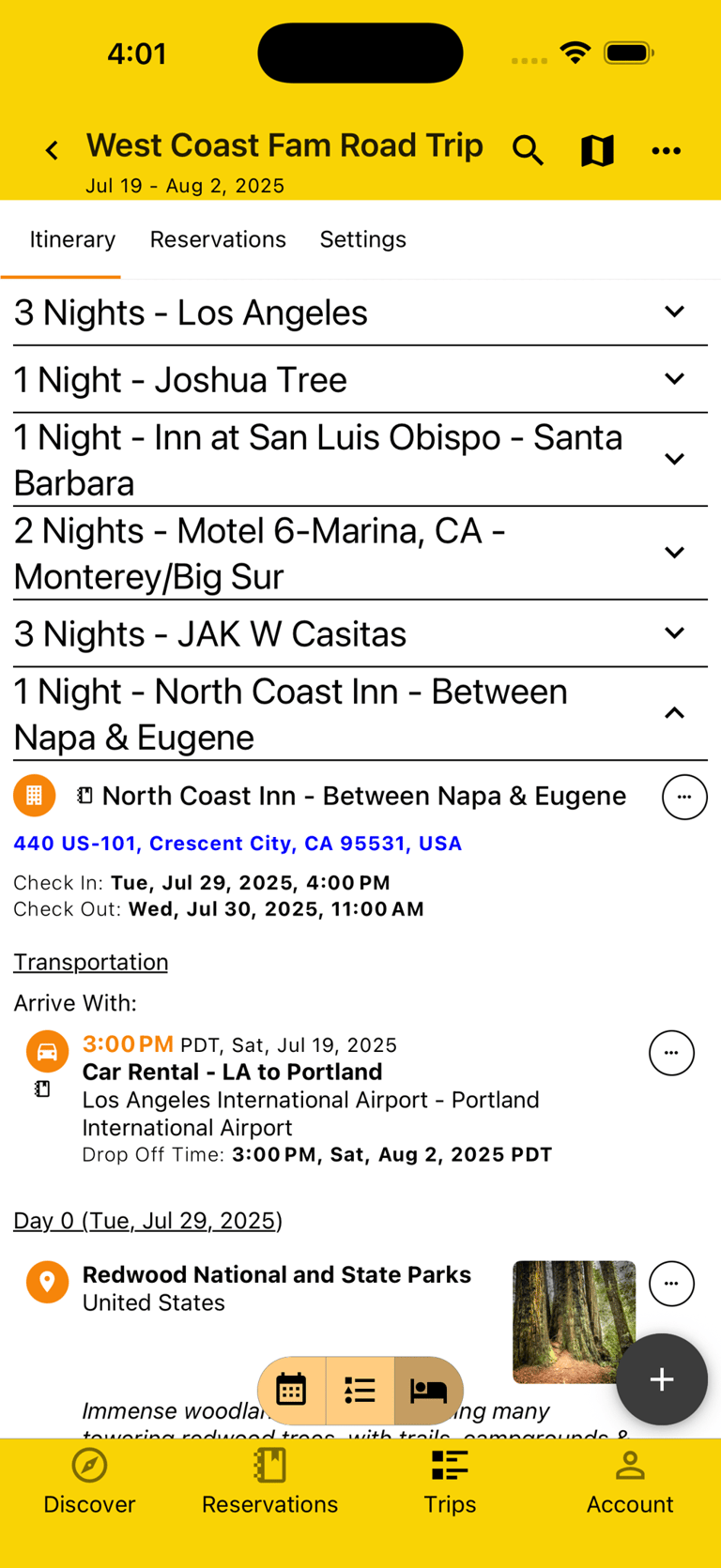The image size is (721, 1568).
Task: Tap the orange car rental icon
Action: [x=47, y=1053]
